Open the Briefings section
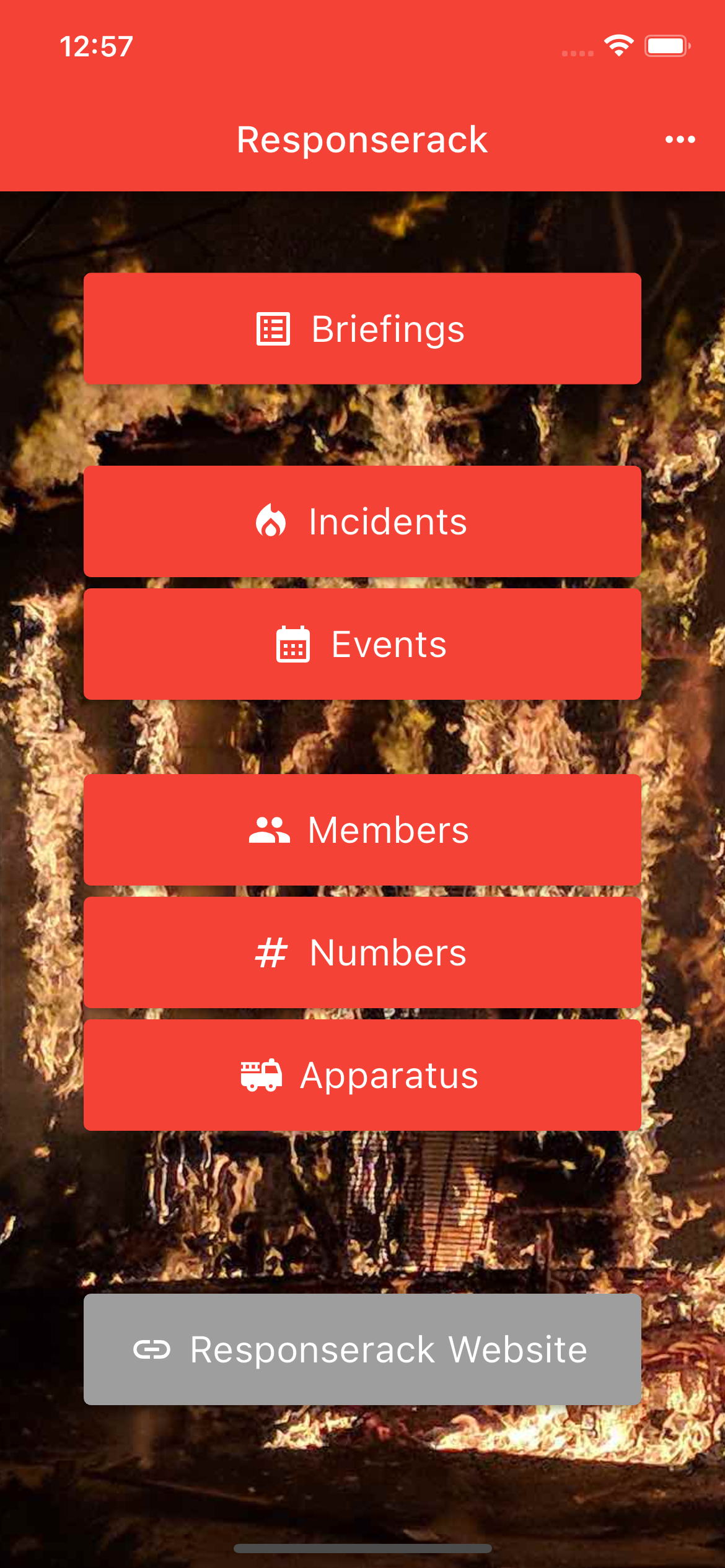 (x=362, y=329)
